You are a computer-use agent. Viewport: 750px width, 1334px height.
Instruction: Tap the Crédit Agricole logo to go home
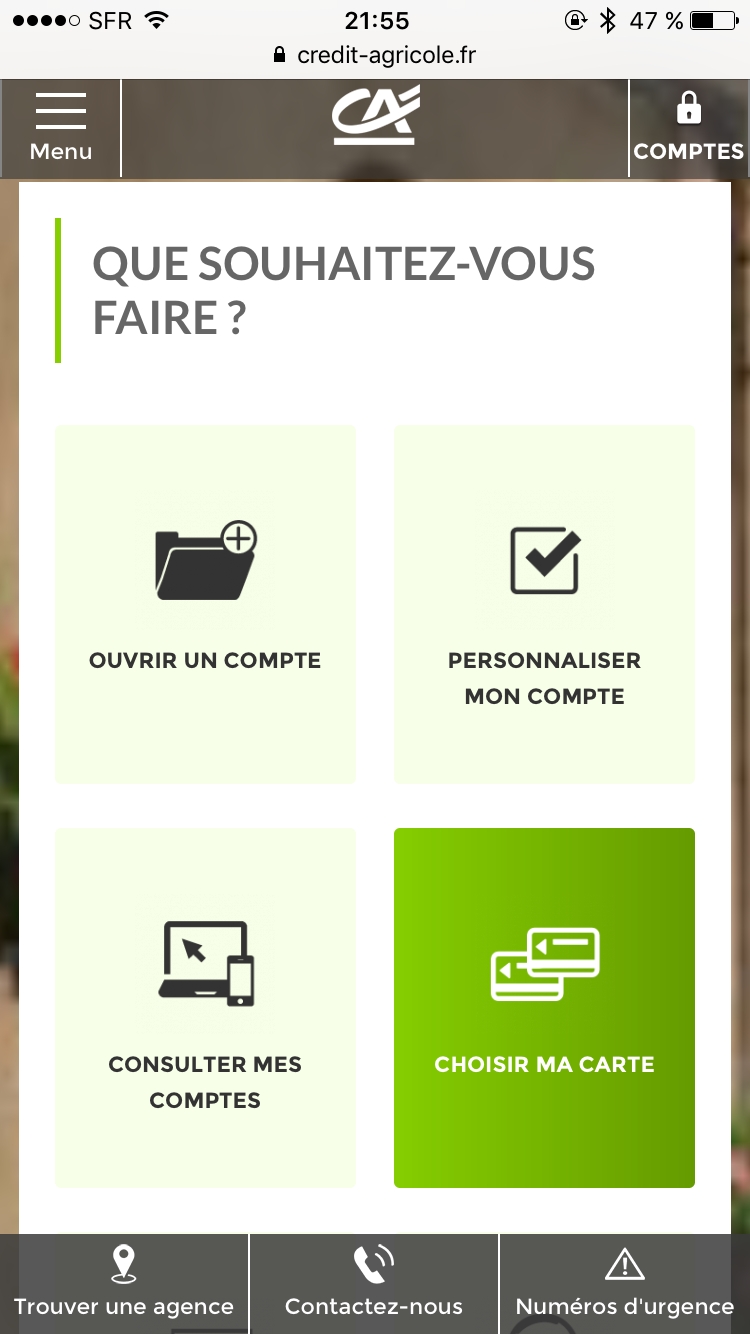[375, 117]
